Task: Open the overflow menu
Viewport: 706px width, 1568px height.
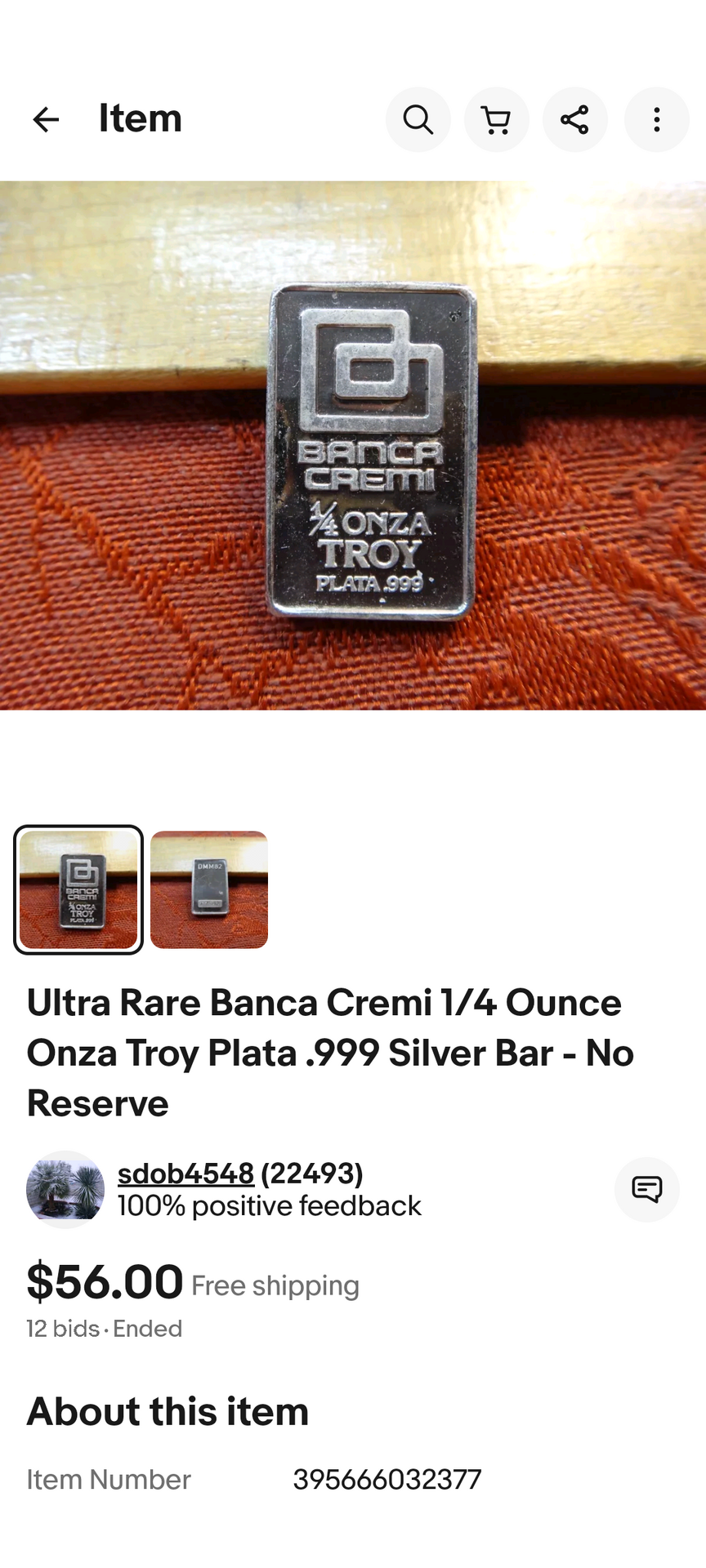Action: coord(656,119)
